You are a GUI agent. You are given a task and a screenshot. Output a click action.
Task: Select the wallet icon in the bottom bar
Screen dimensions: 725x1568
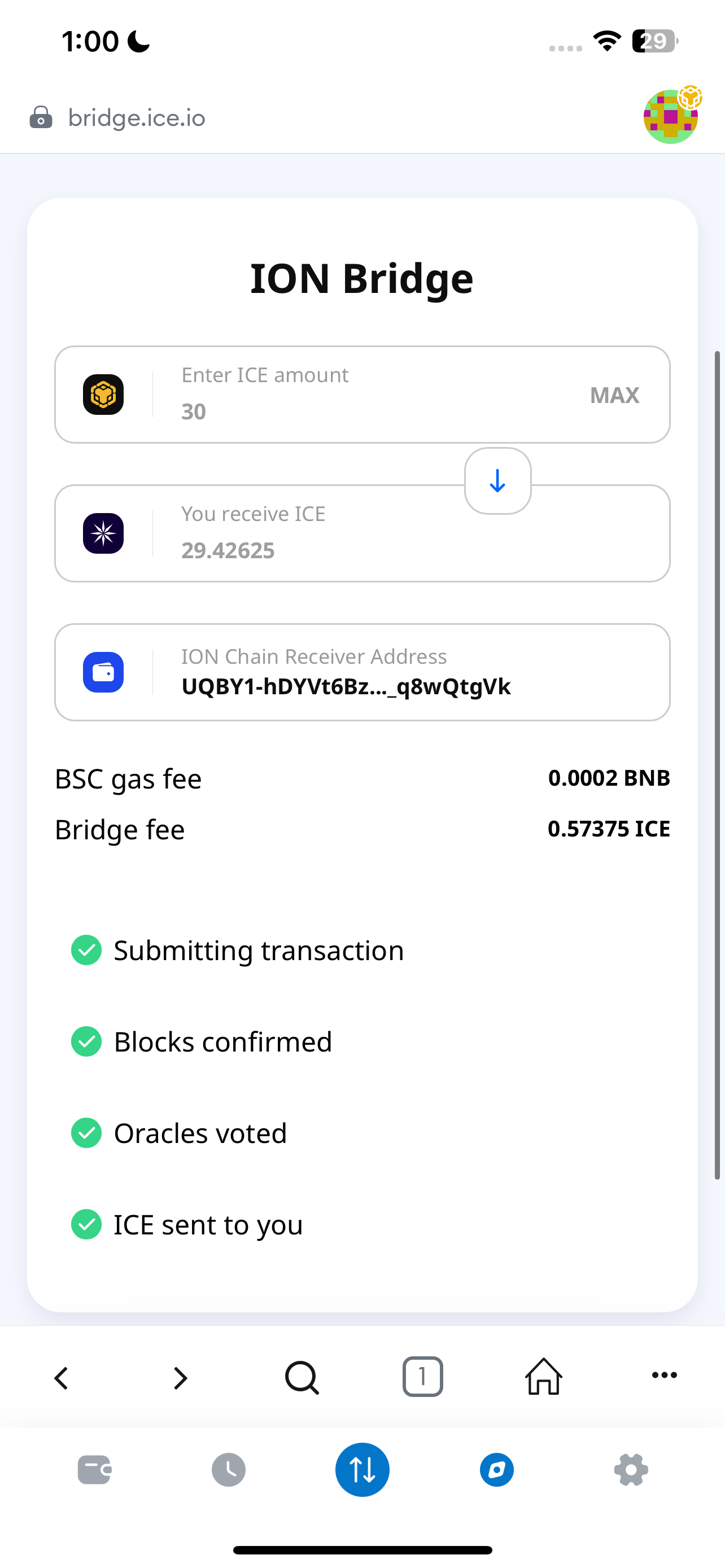coord(94,1469)
